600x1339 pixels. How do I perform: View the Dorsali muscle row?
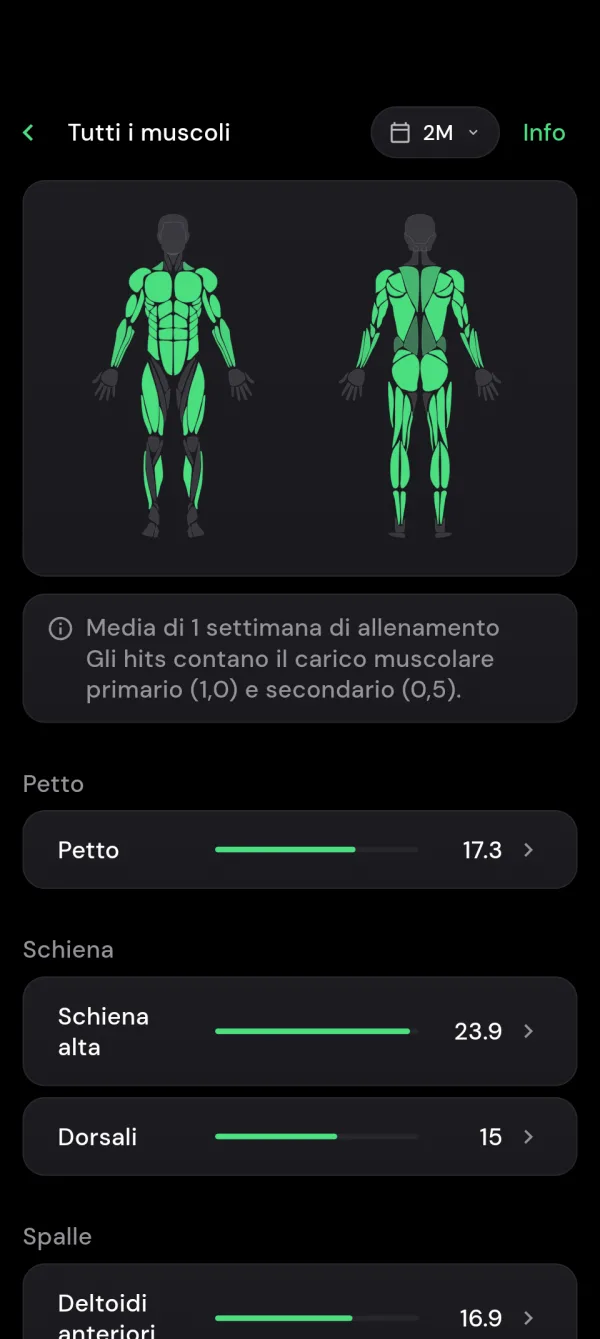click(x=300, y=1136)
